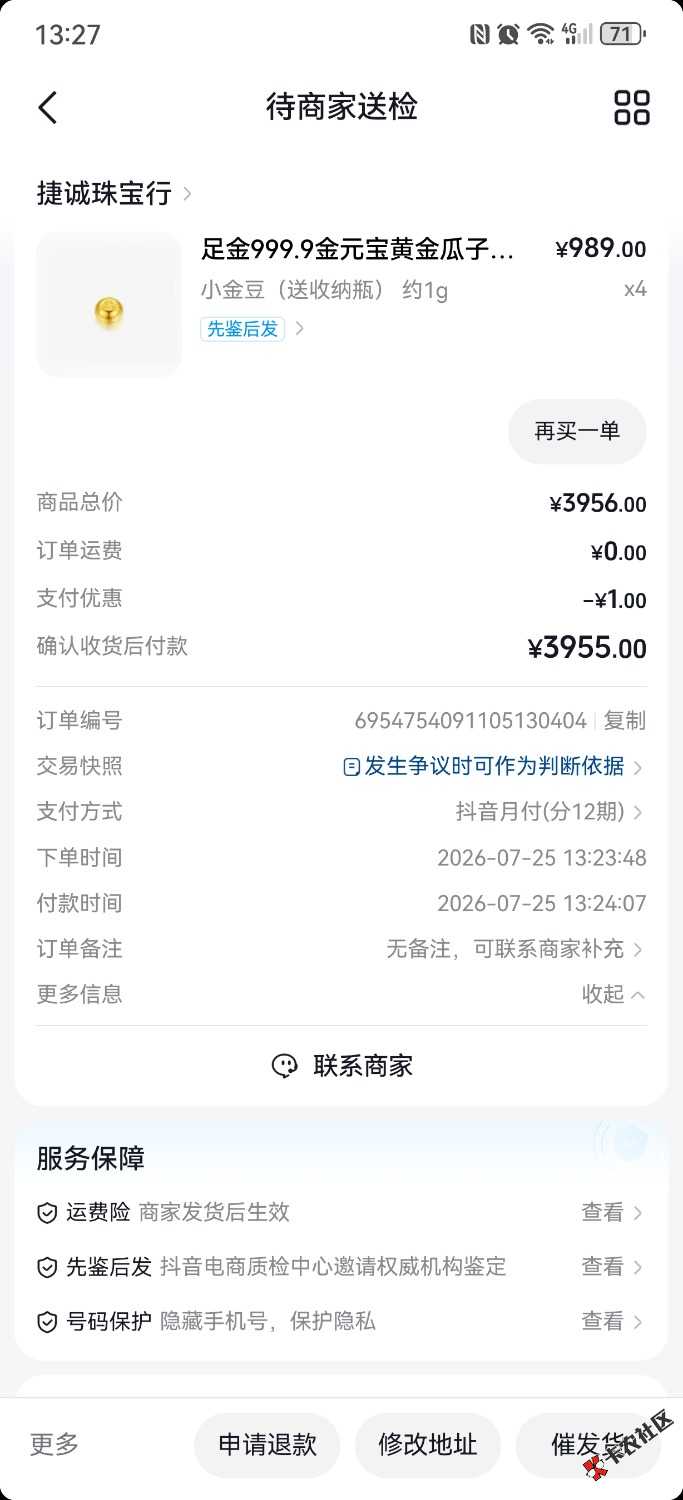
Task: Collapse more info with 收起
Action: click(613, 994)
